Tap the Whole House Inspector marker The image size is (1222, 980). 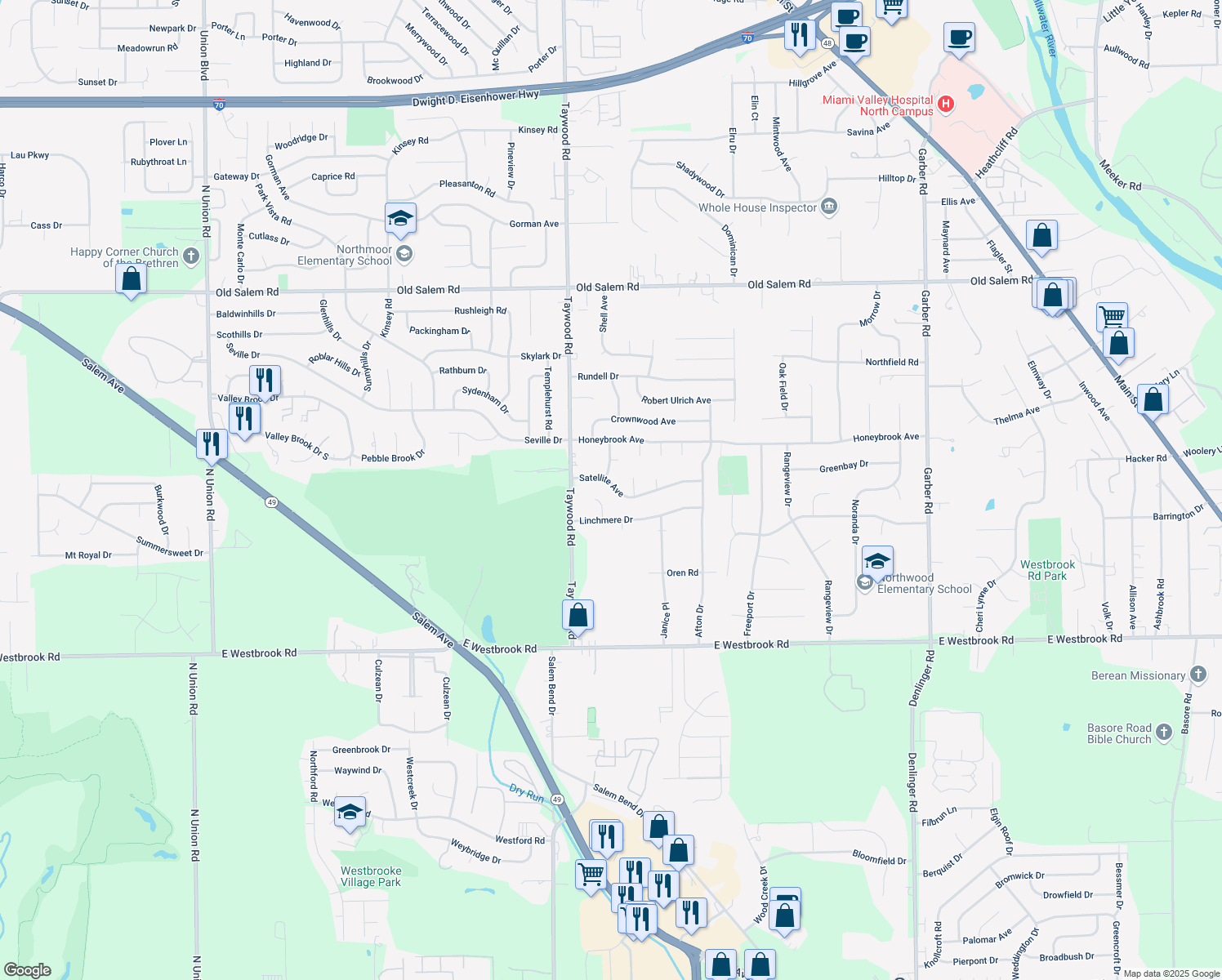coord(829,207)
